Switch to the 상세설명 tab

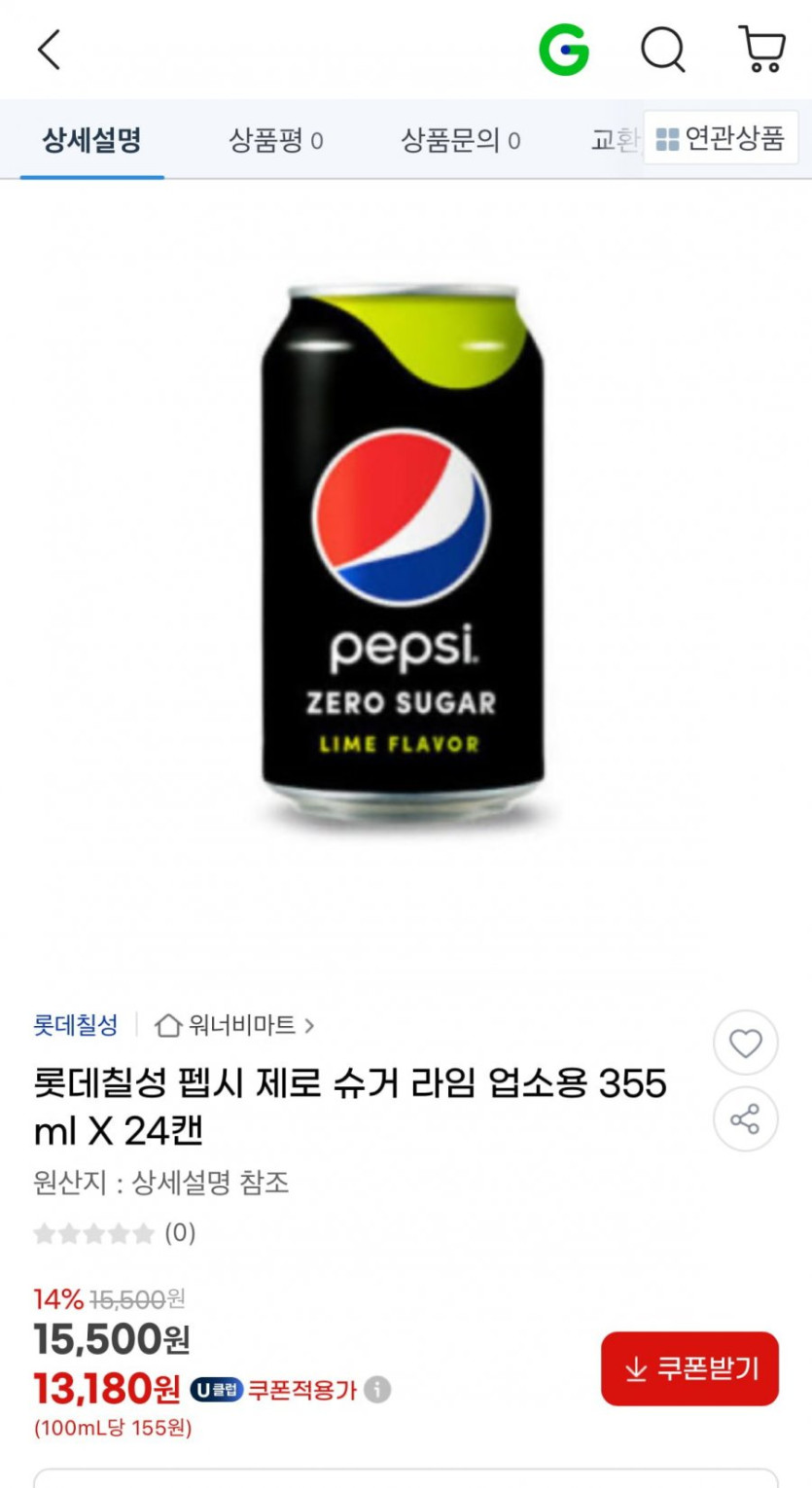point(91,140)
